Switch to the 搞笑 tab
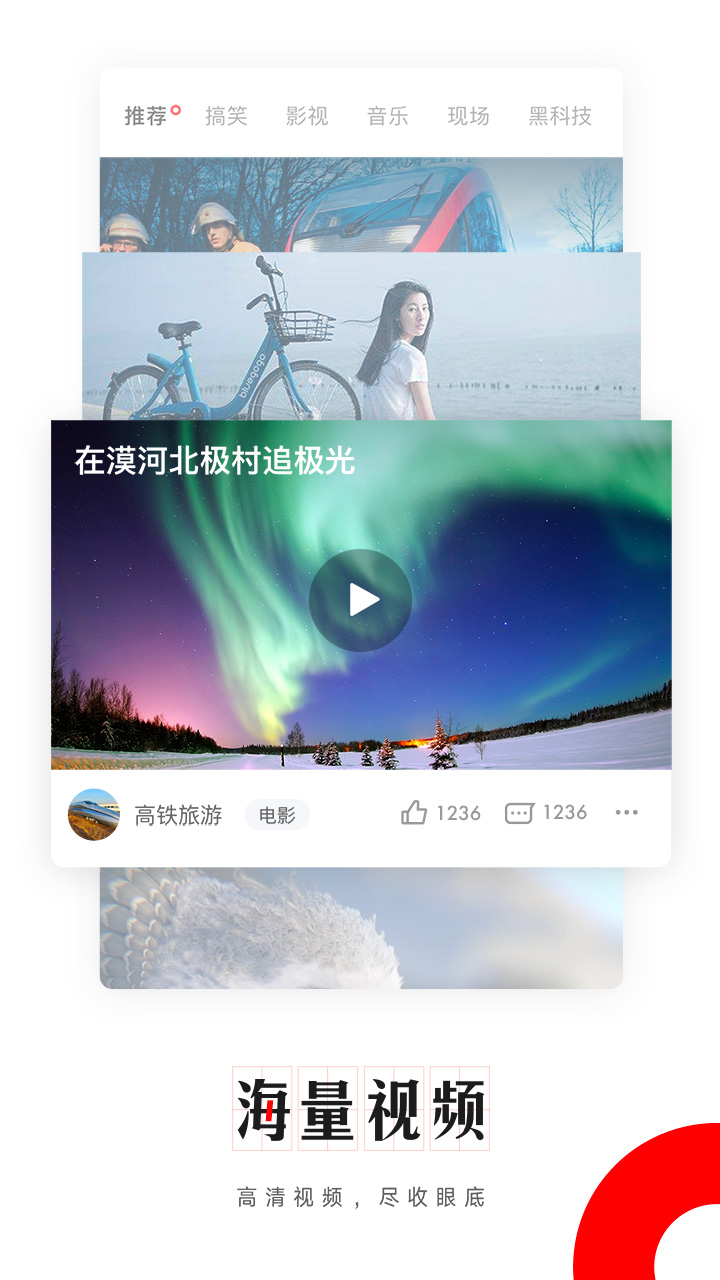 pos(226,116)
